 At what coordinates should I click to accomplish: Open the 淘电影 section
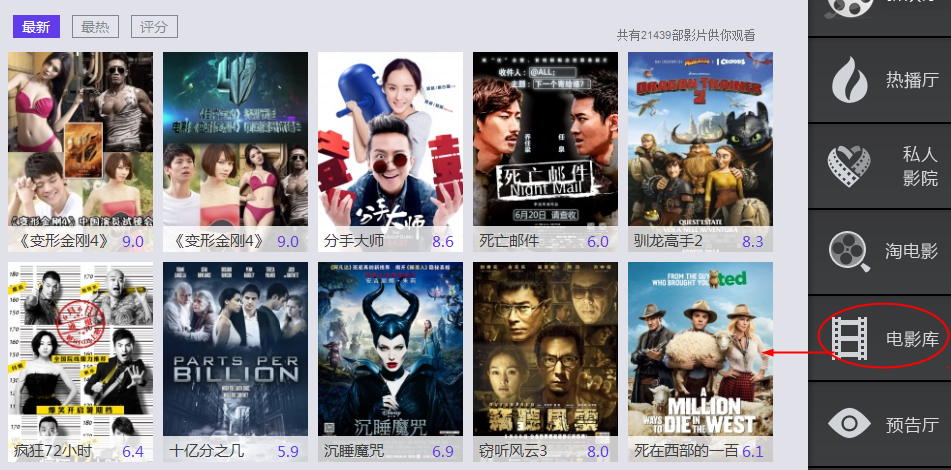[x=880, y=251]
